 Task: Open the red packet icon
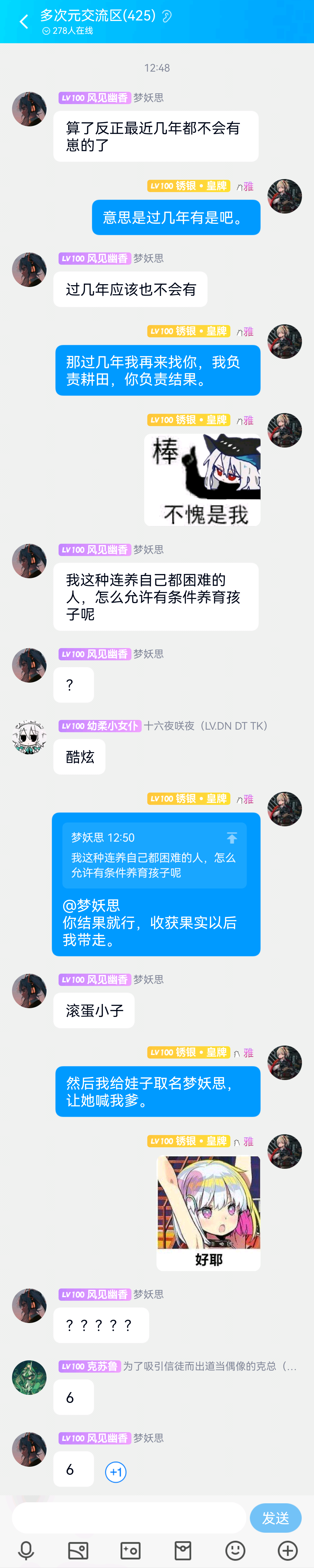coord(183,1550)
